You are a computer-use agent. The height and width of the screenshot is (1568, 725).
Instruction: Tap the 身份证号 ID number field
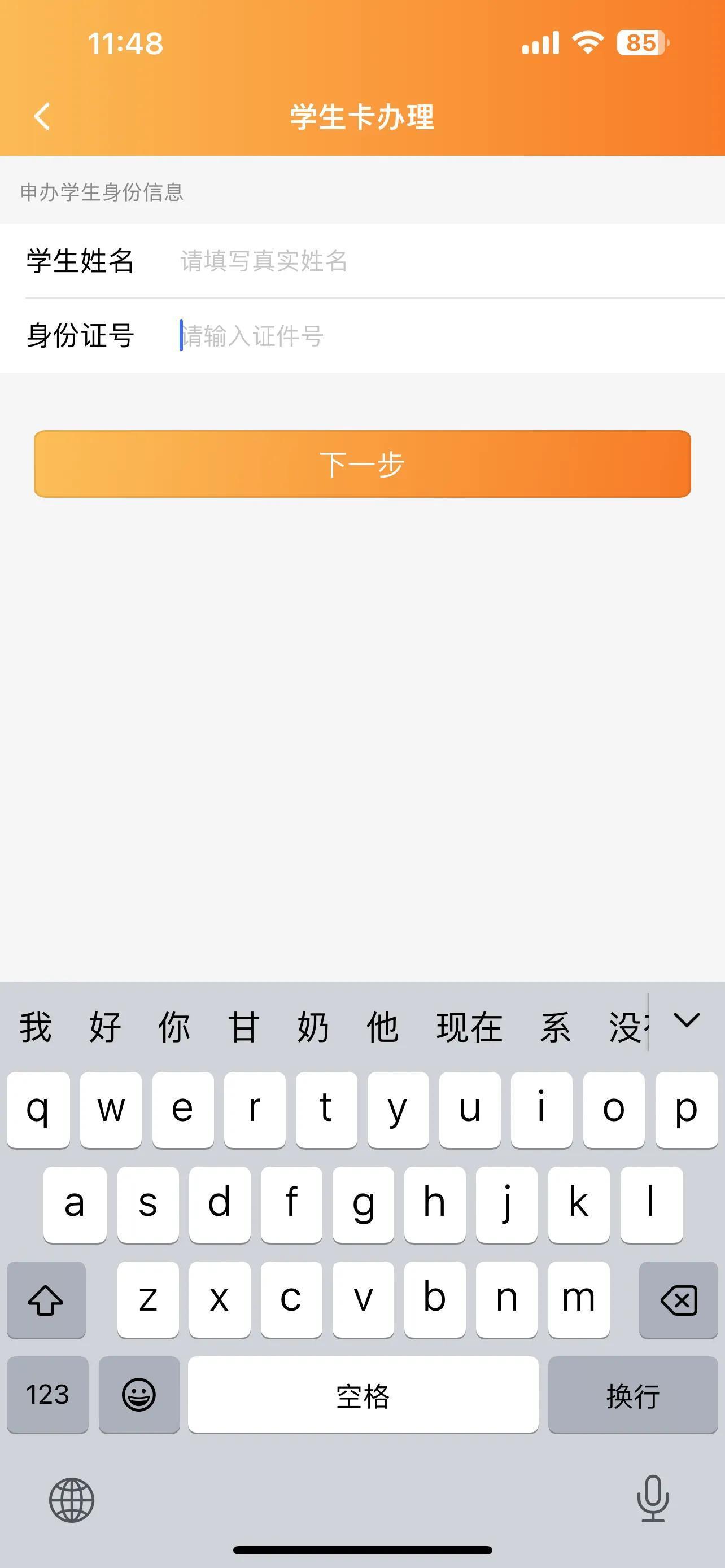[x=426, y=335]
